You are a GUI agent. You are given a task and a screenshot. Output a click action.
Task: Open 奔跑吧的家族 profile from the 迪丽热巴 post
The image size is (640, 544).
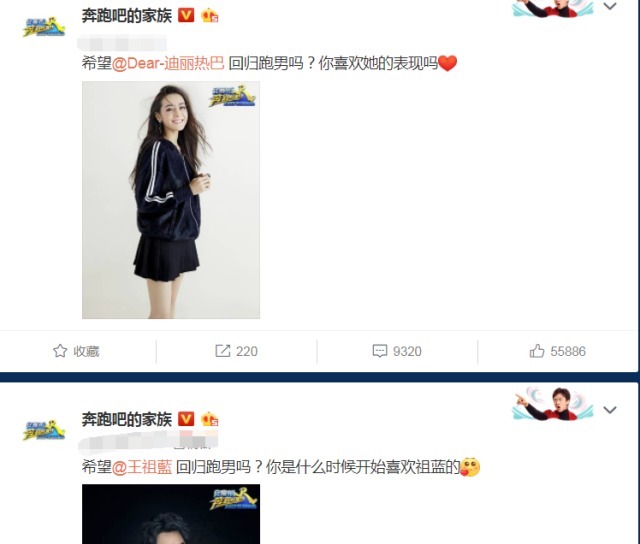127,16
